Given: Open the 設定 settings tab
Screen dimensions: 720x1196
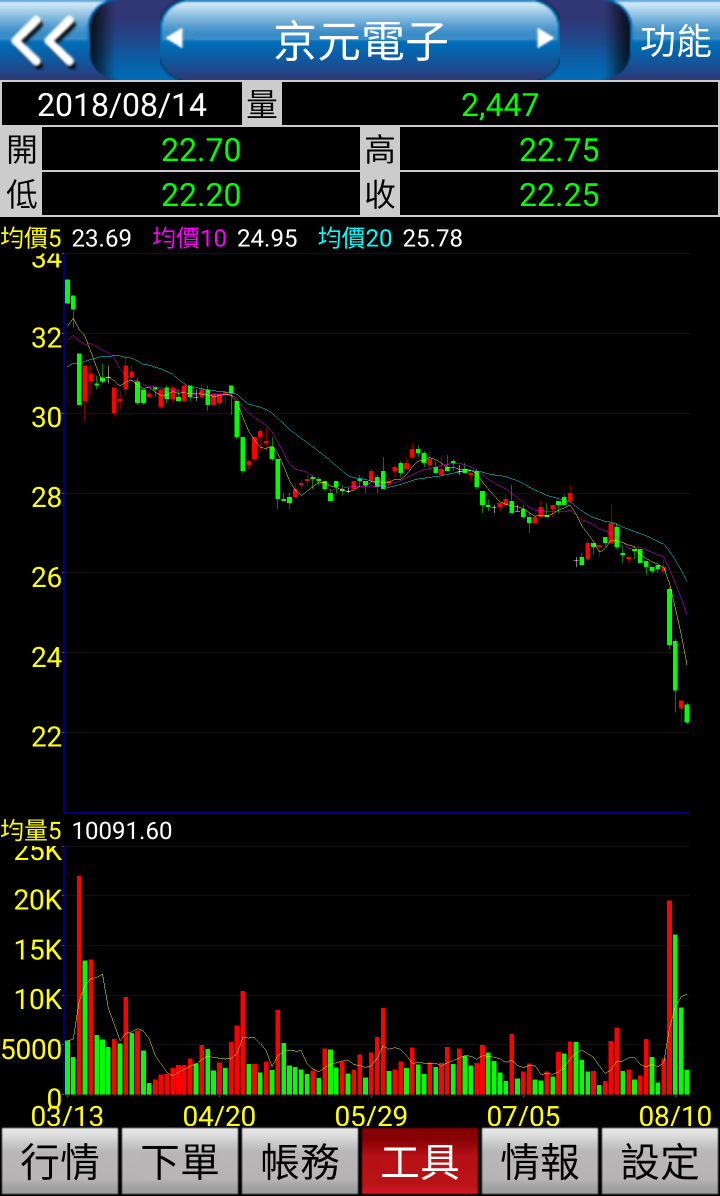Looking at the screenshot, I should [660, 1162].
